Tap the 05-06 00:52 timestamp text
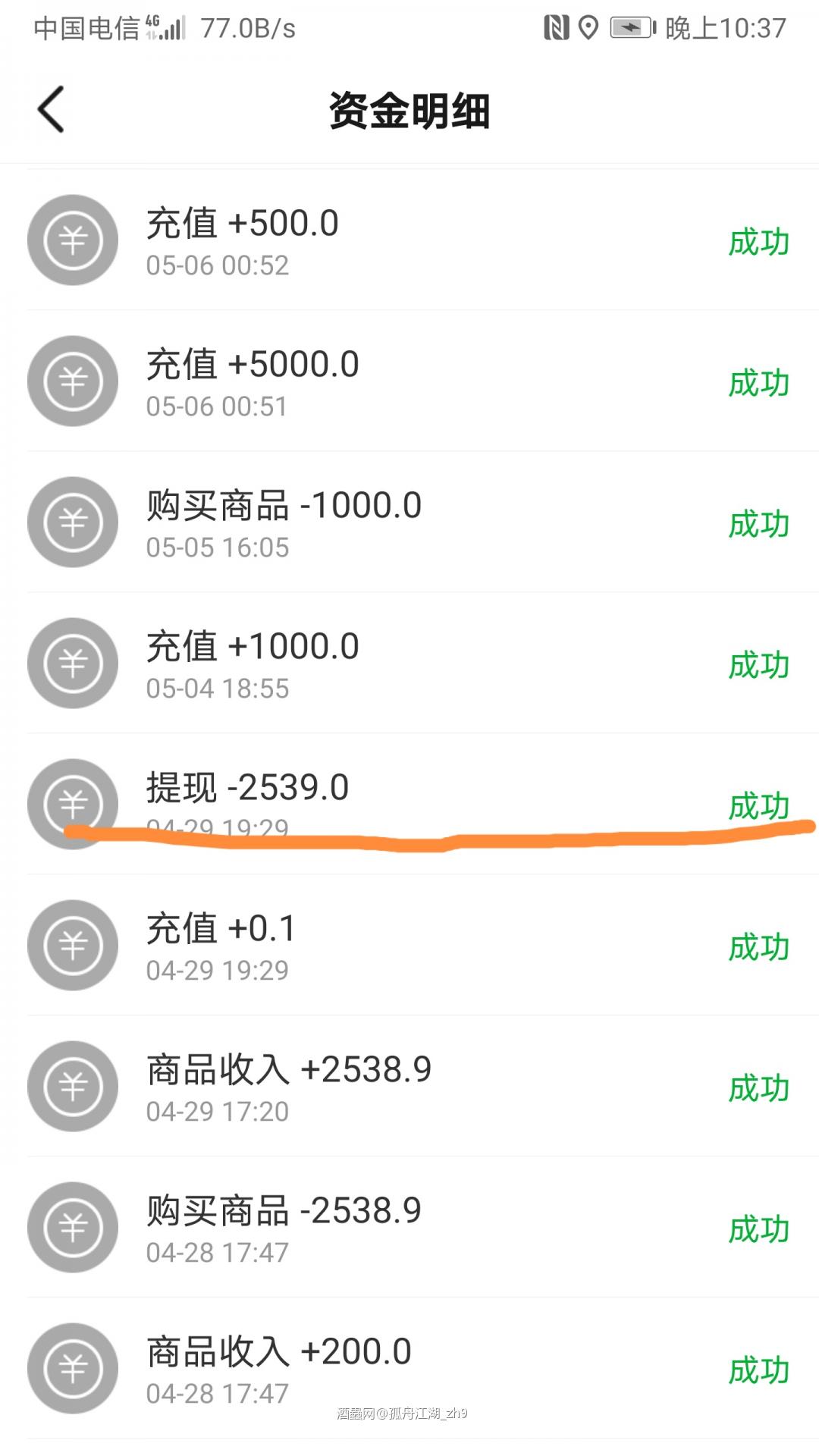The width and height of the screenshot is (819, 1456). pyautogui.click(x=218, y=265)
